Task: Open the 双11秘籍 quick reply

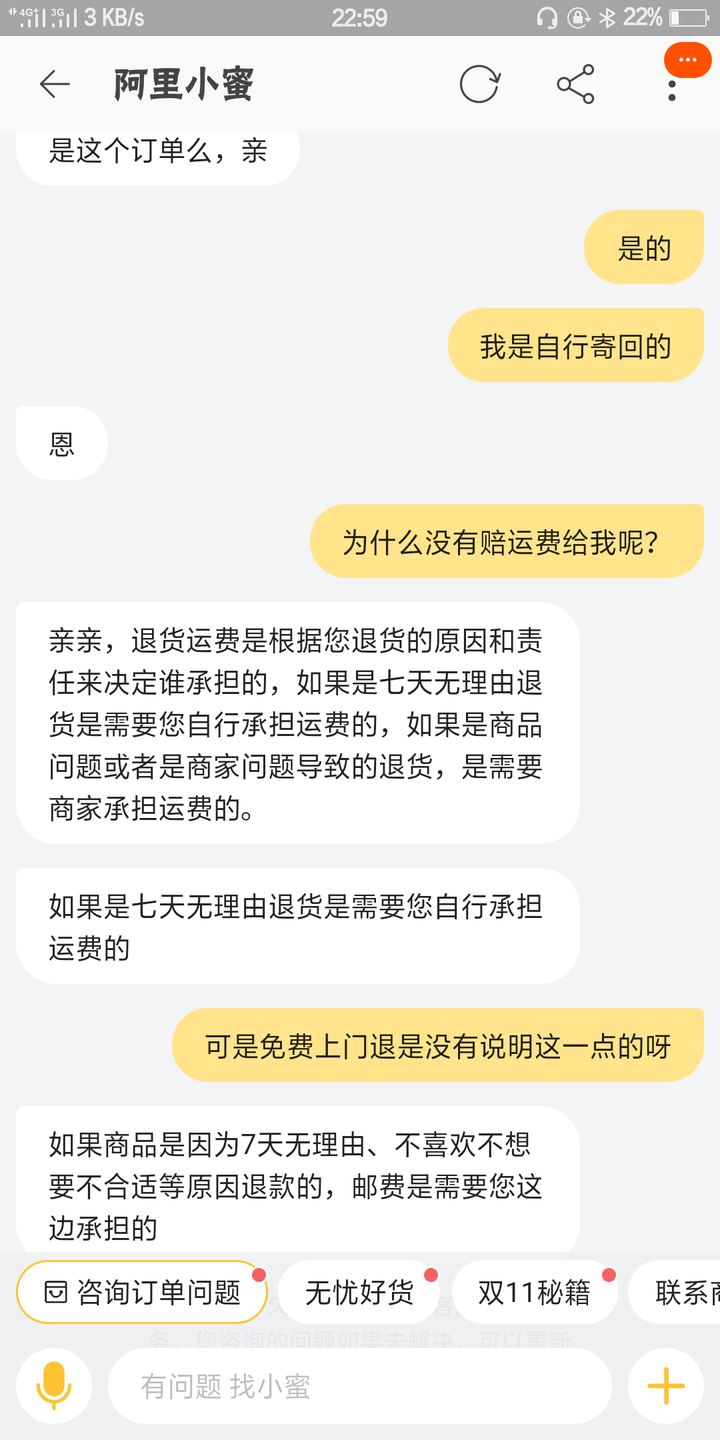Action: 537,1291
